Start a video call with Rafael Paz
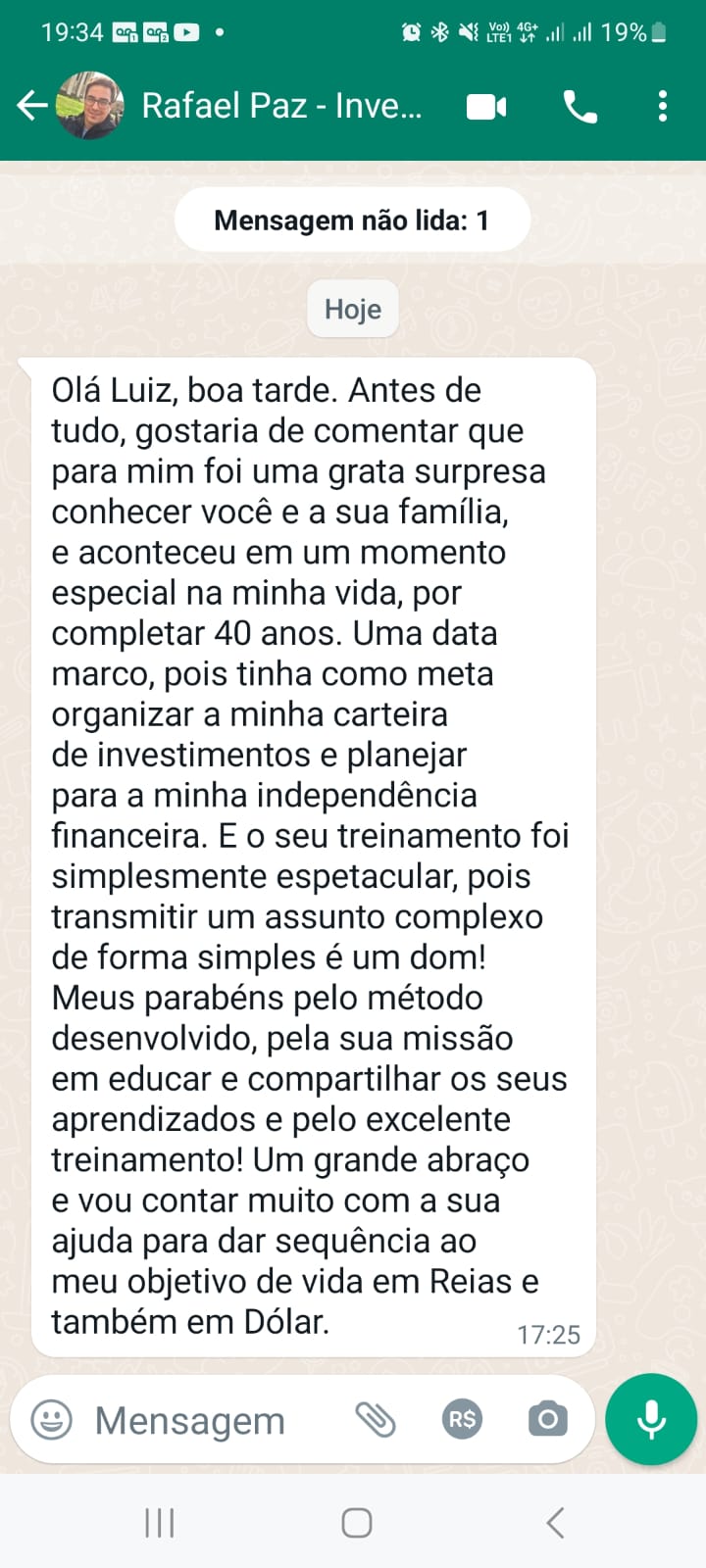Viewport: 706px width, 1568px height. pos(486,106)
